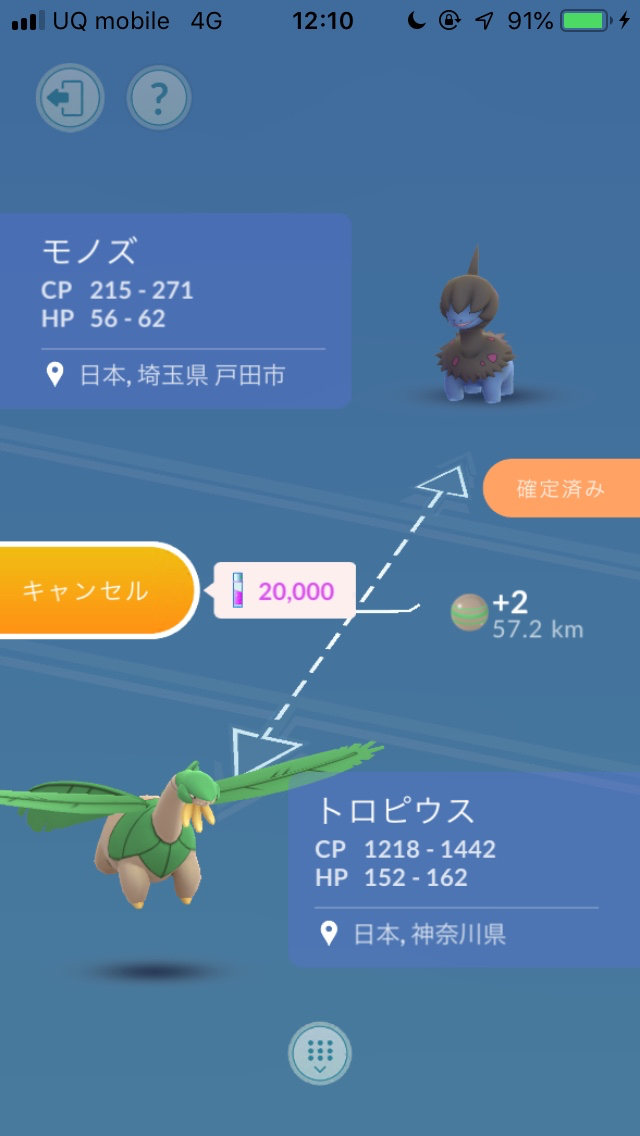Open the help question mark
This screenshot has height=1136, width=640.
pyautogui.click(x=159, y=98)
